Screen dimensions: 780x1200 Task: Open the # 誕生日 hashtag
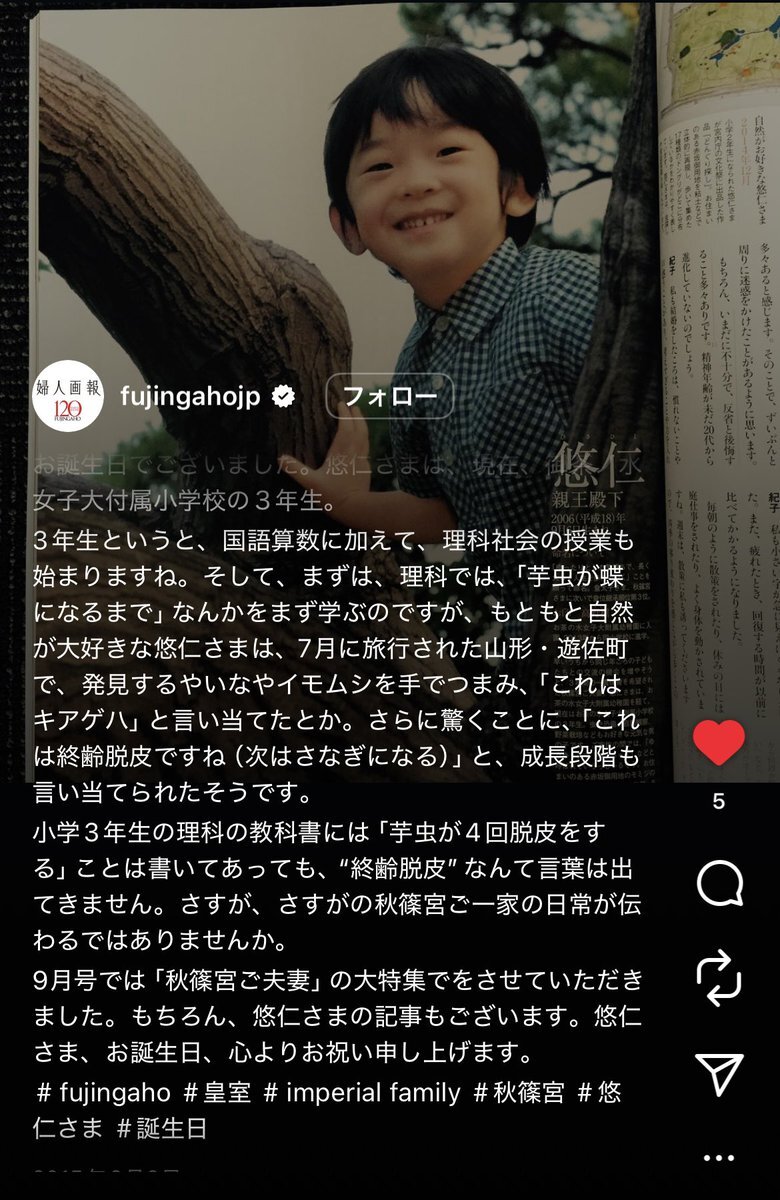pos(162,1129)
